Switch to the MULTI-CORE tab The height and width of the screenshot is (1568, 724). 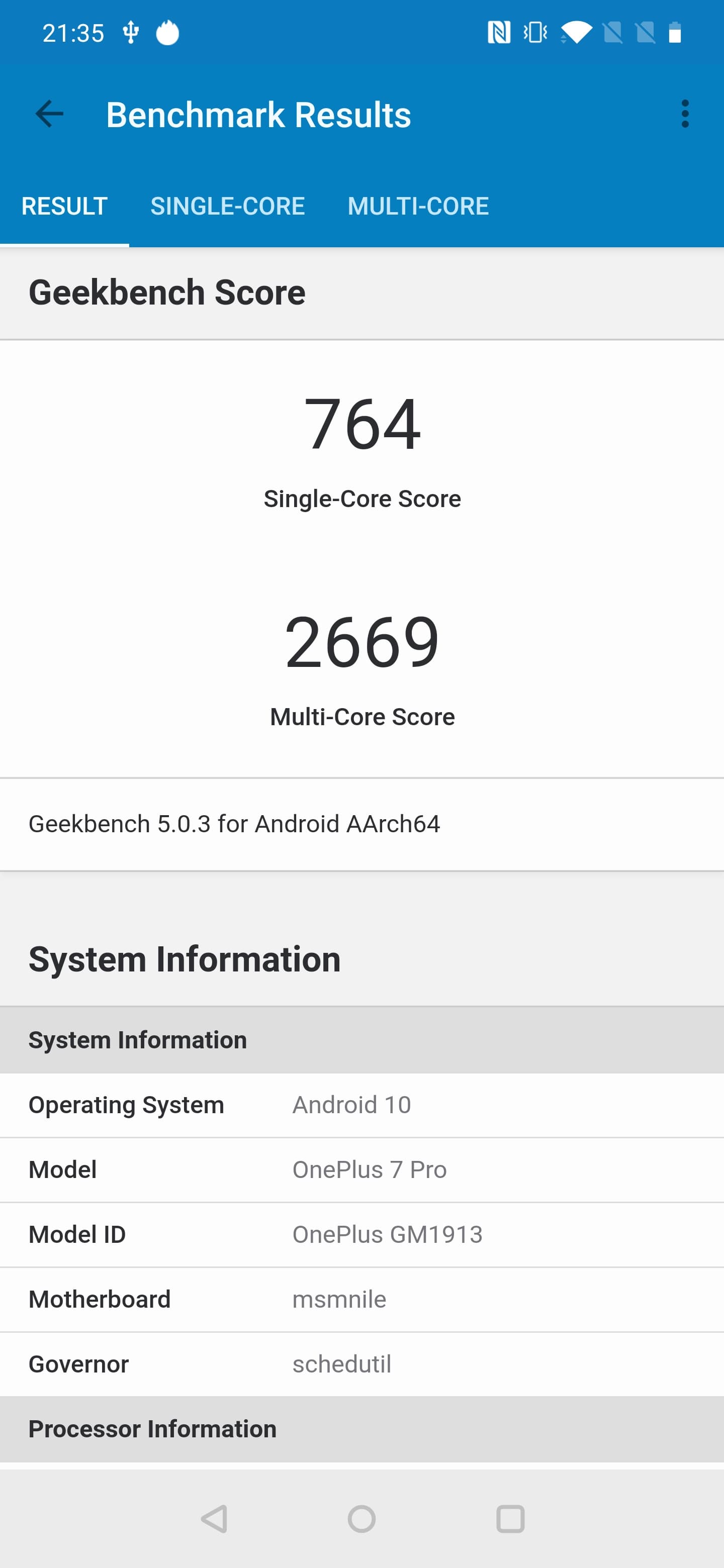(418, 206)
